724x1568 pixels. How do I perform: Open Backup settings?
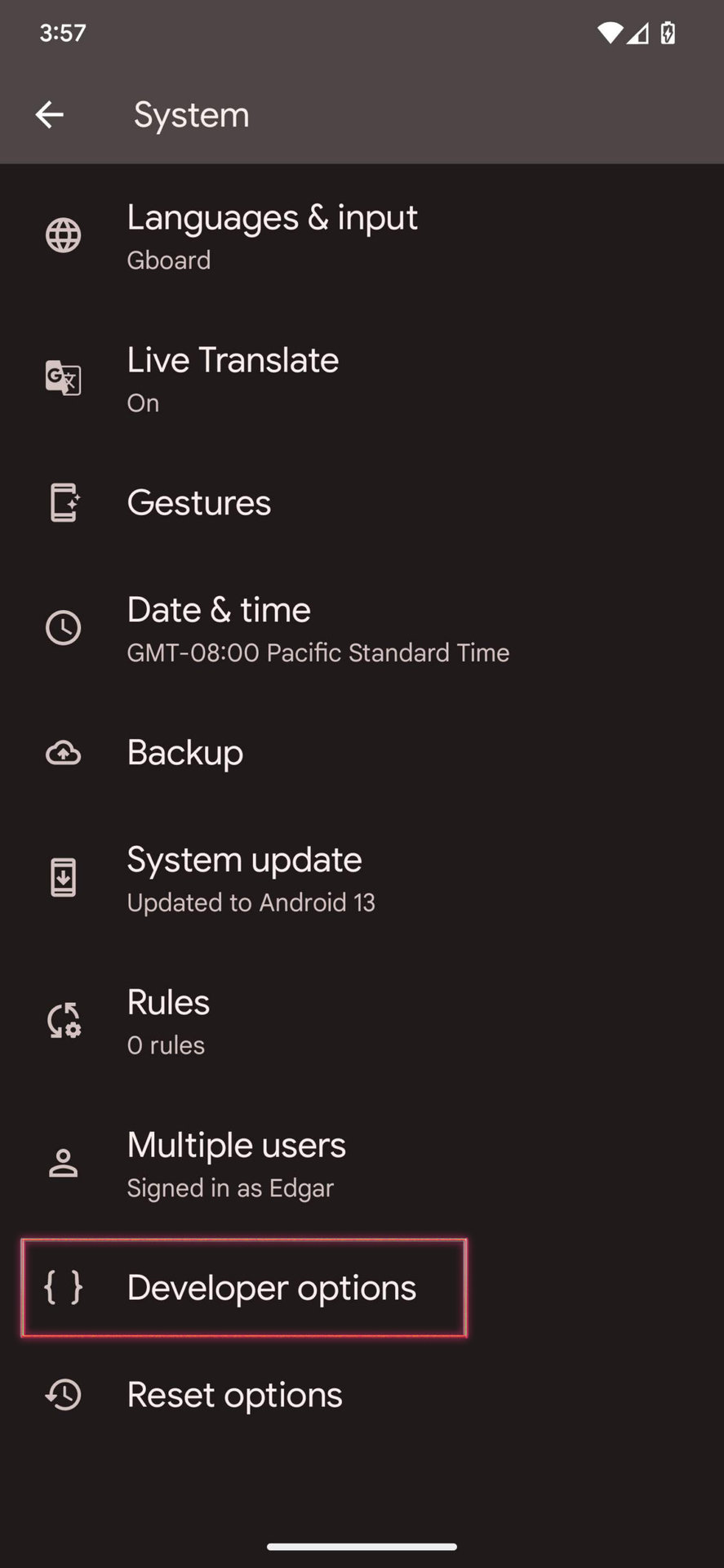pyautogui.click(x=185, y=753)
